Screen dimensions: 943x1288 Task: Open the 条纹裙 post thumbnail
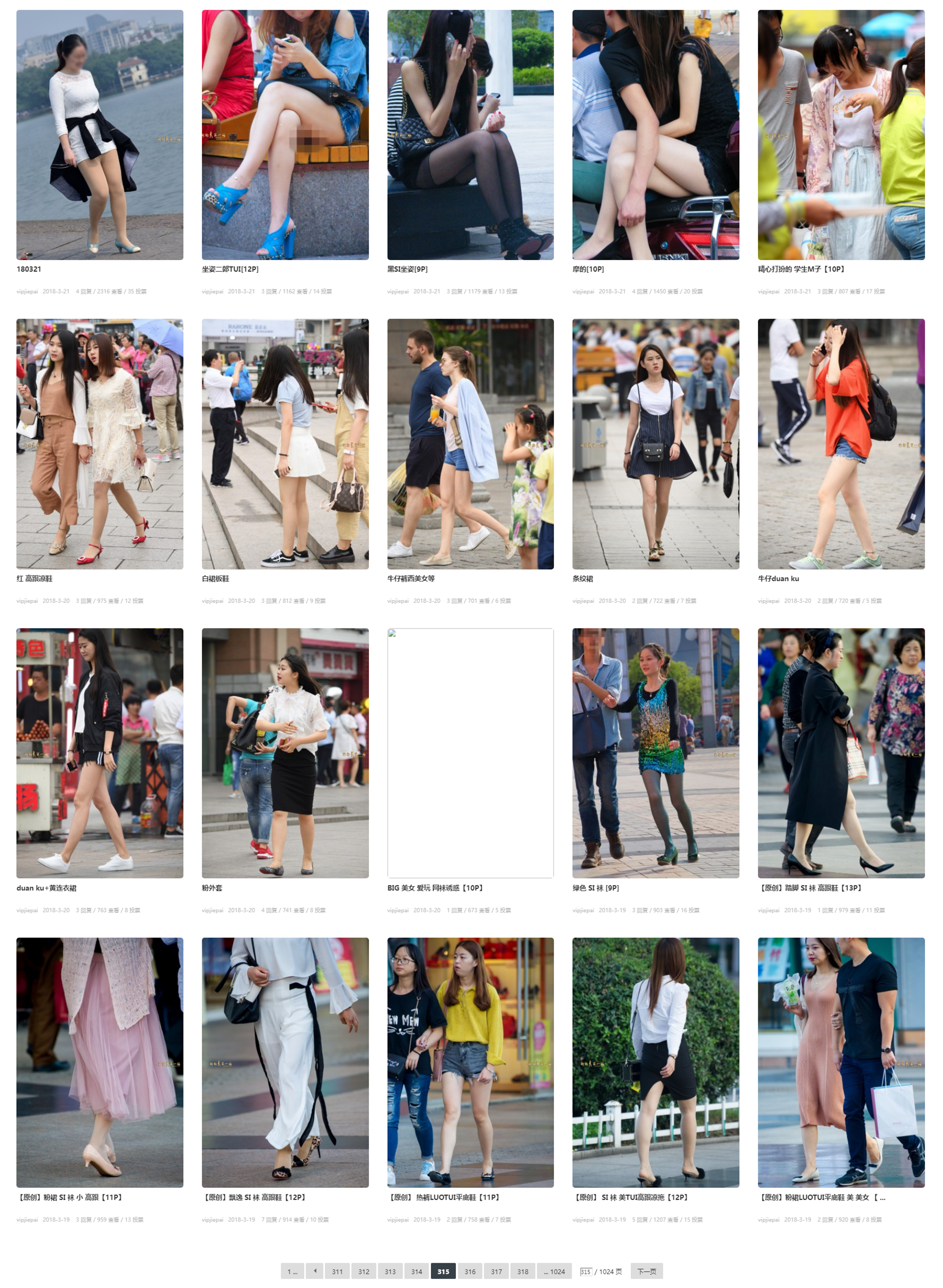click(x=655, y=443)
